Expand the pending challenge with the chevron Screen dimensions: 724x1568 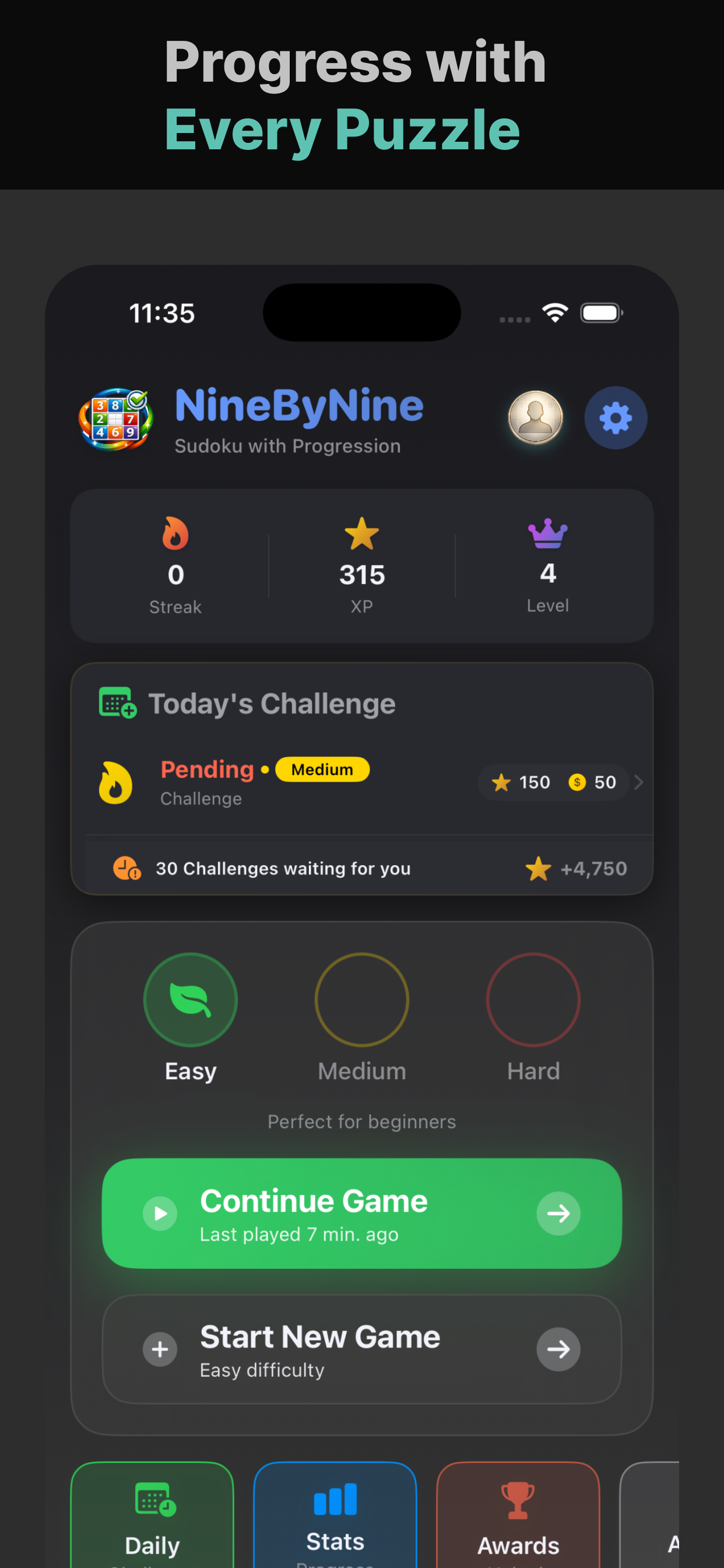coord(638,782)
